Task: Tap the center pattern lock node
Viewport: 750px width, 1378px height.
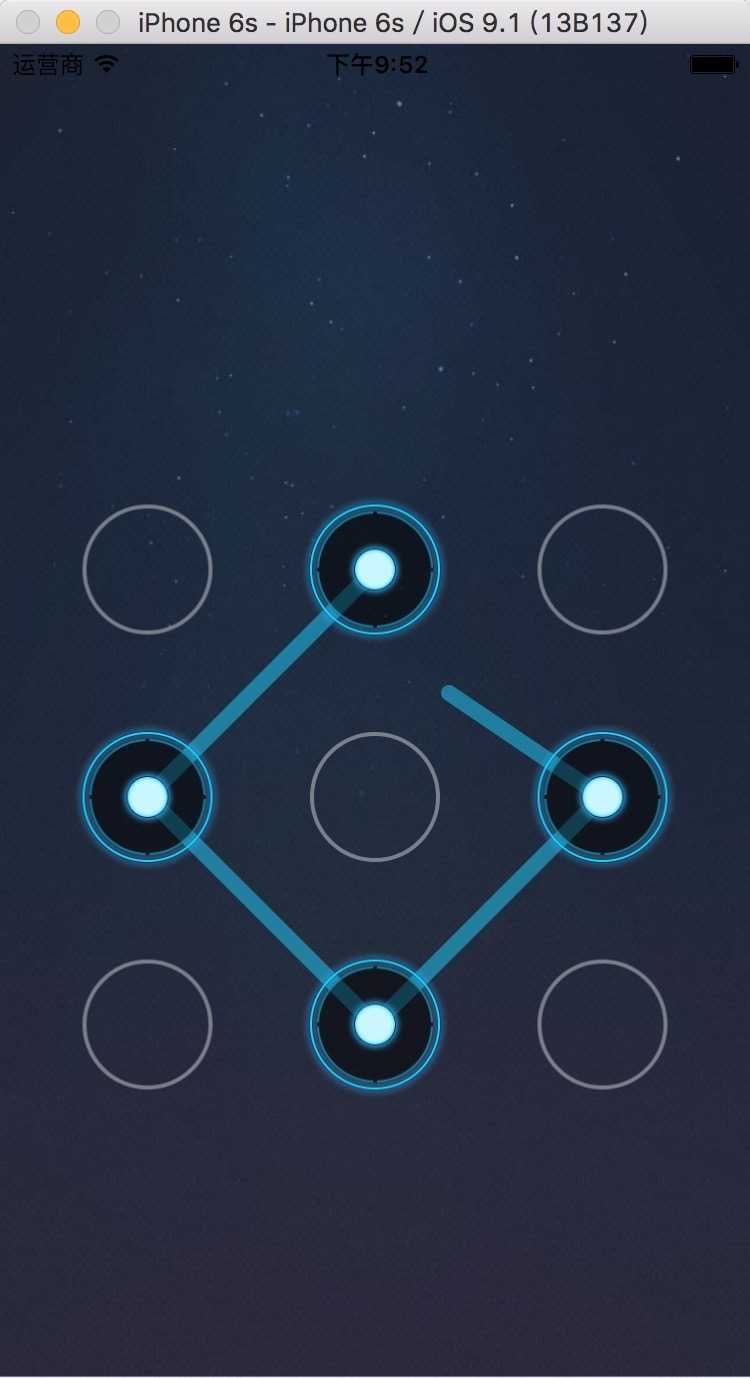Action: (375, 797)
